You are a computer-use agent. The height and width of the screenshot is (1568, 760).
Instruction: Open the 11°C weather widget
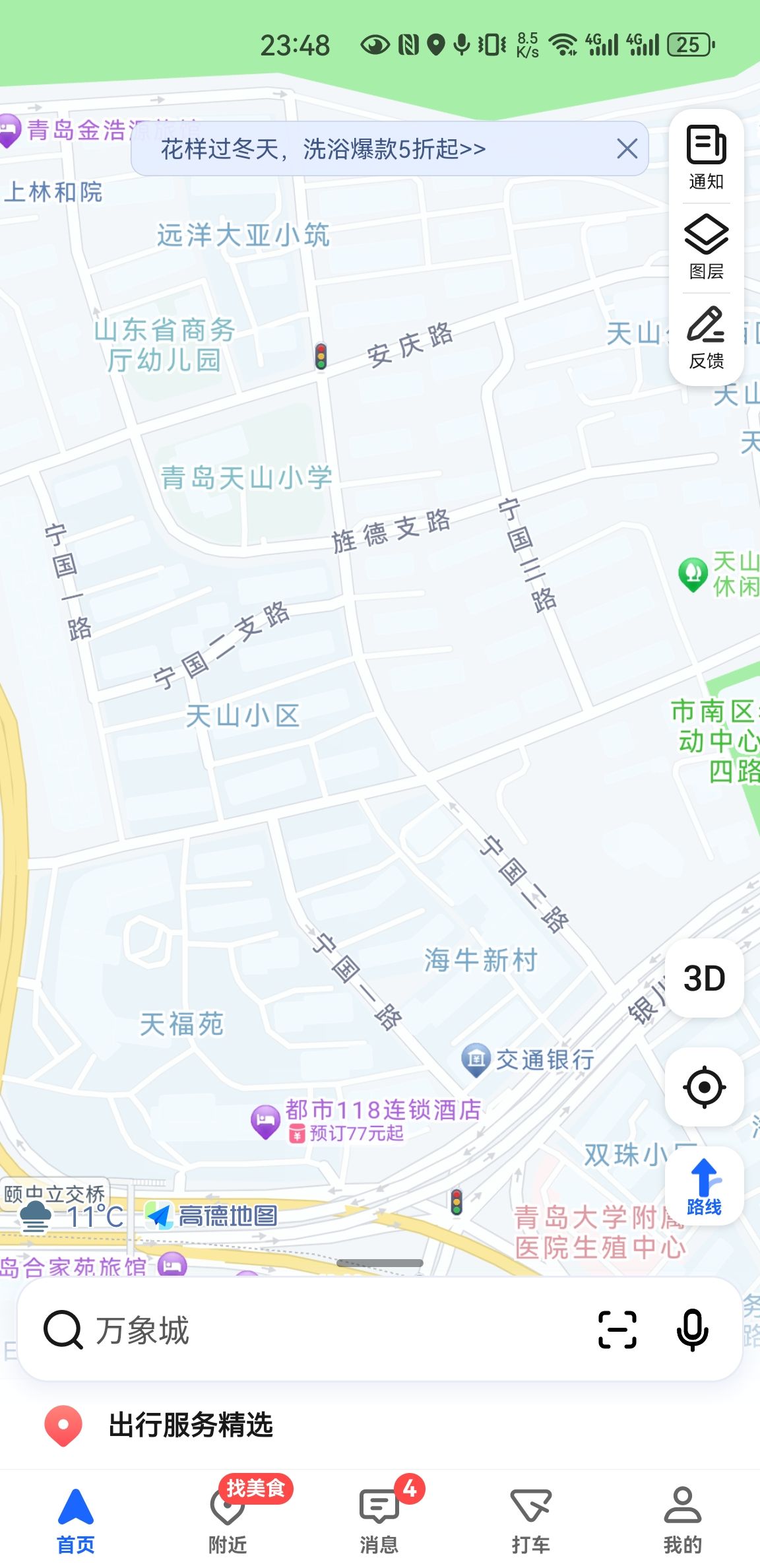click(71, 1216)
